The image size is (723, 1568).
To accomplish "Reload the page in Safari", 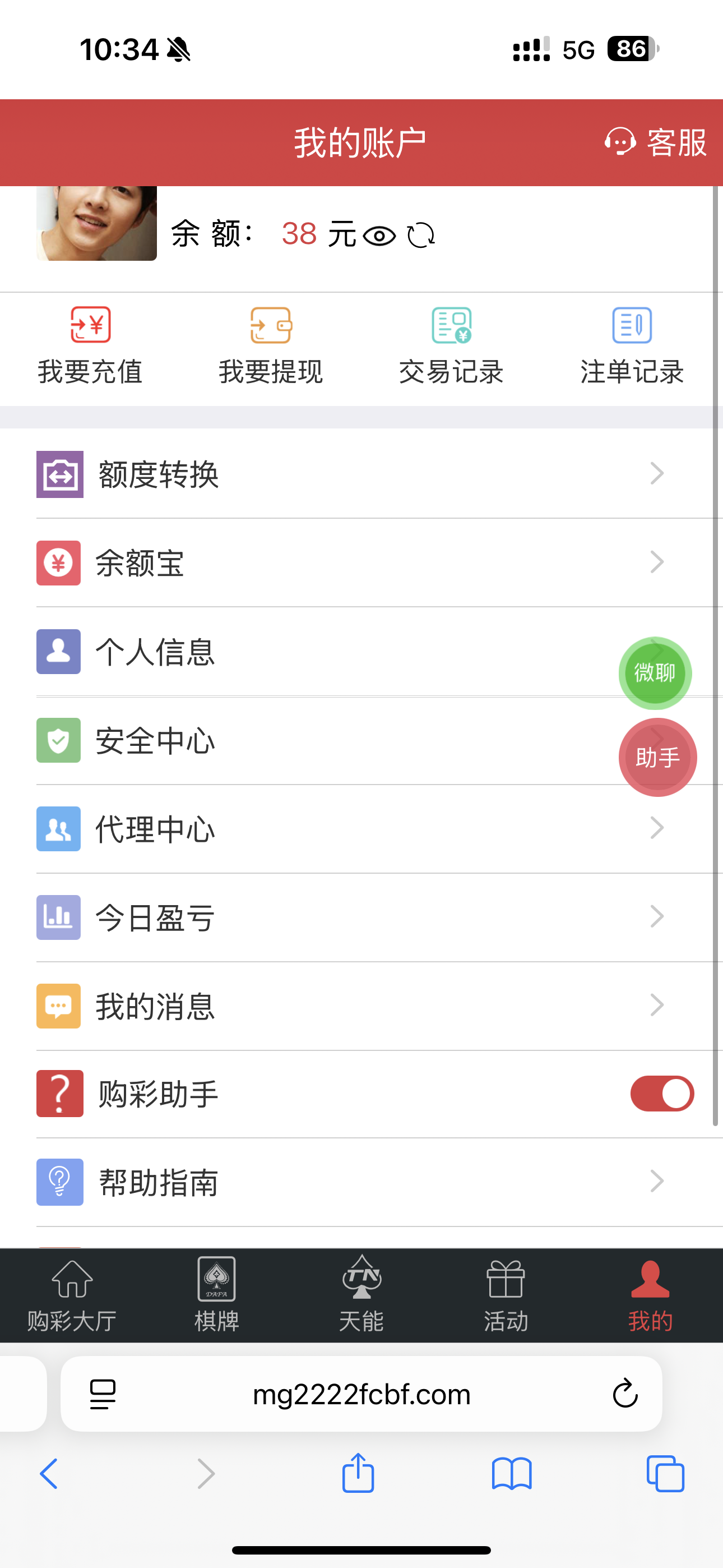I will [625, 1393].
